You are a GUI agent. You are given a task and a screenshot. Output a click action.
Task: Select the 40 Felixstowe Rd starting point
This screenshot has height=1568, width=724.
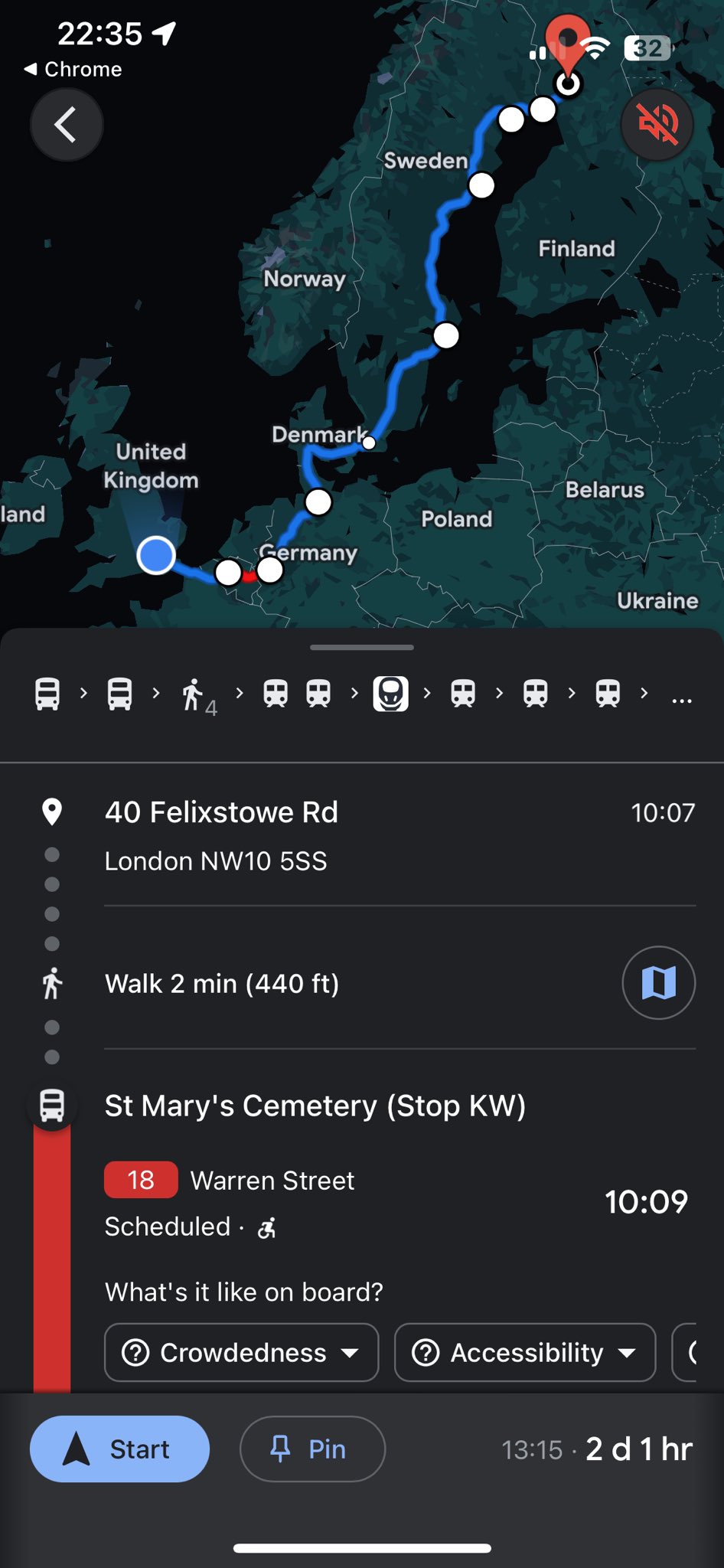(x=222, y=813)
